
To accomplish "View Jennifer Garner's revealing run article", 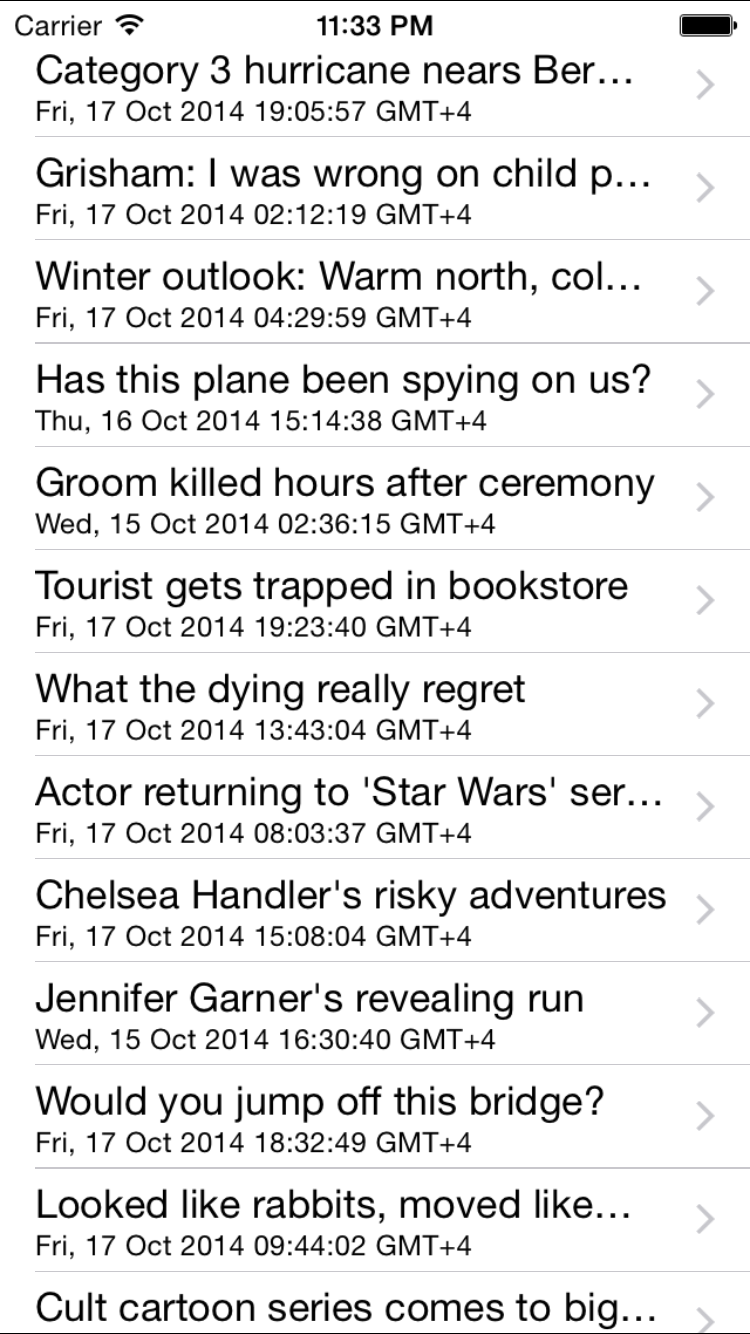I will pyautogui.click(x=340, y=1014).
